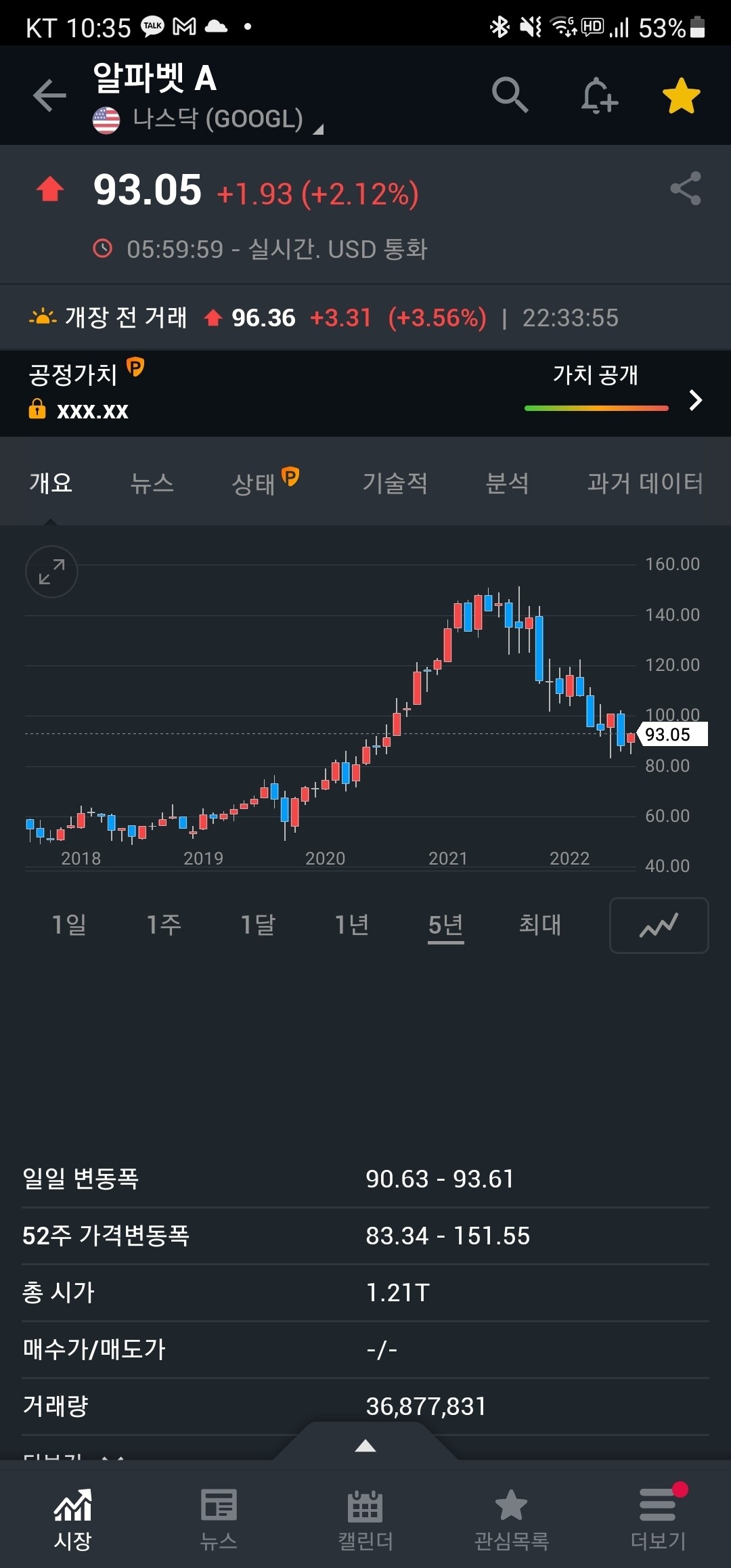Screen dimensions: 731x1568
Task: Select the 1년 chart timeframe
Action: [350, 925]
